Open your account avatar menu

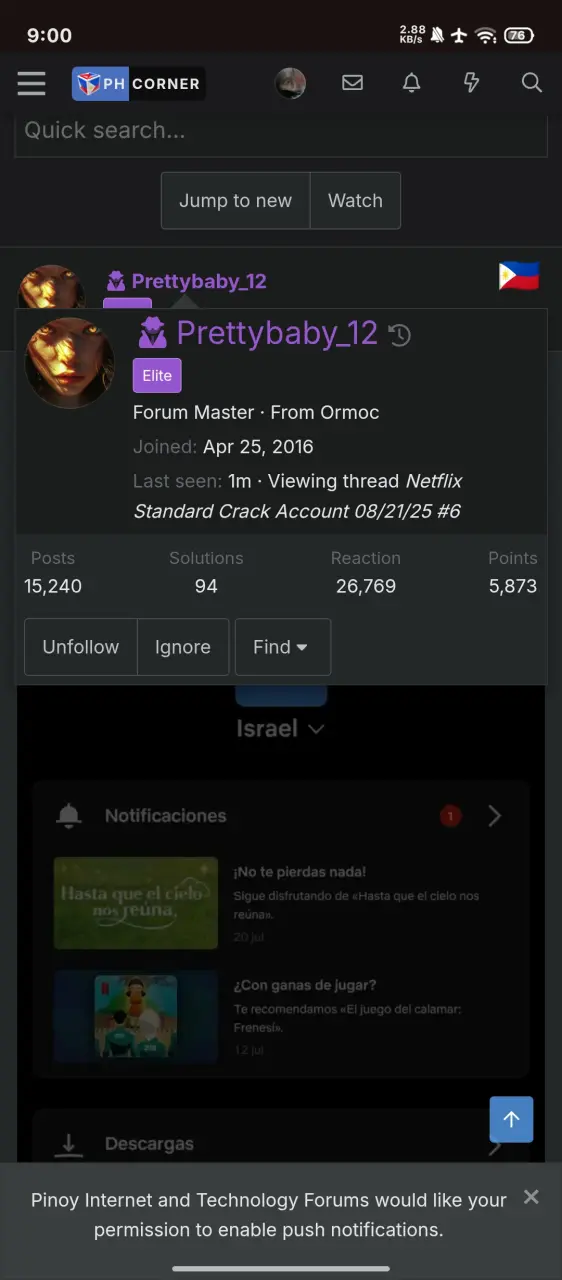291,83
